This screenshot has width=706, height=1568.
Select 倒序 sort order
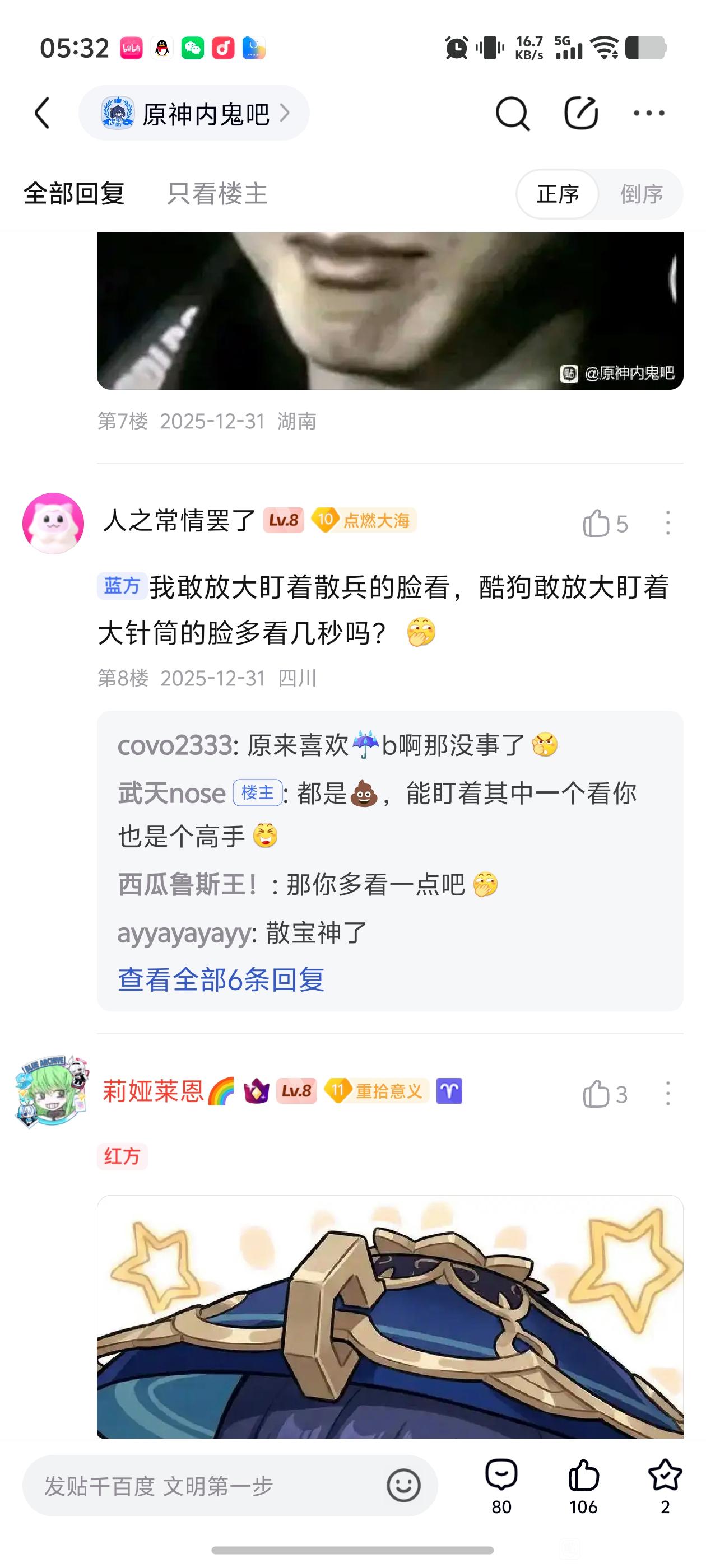(642, 194)
